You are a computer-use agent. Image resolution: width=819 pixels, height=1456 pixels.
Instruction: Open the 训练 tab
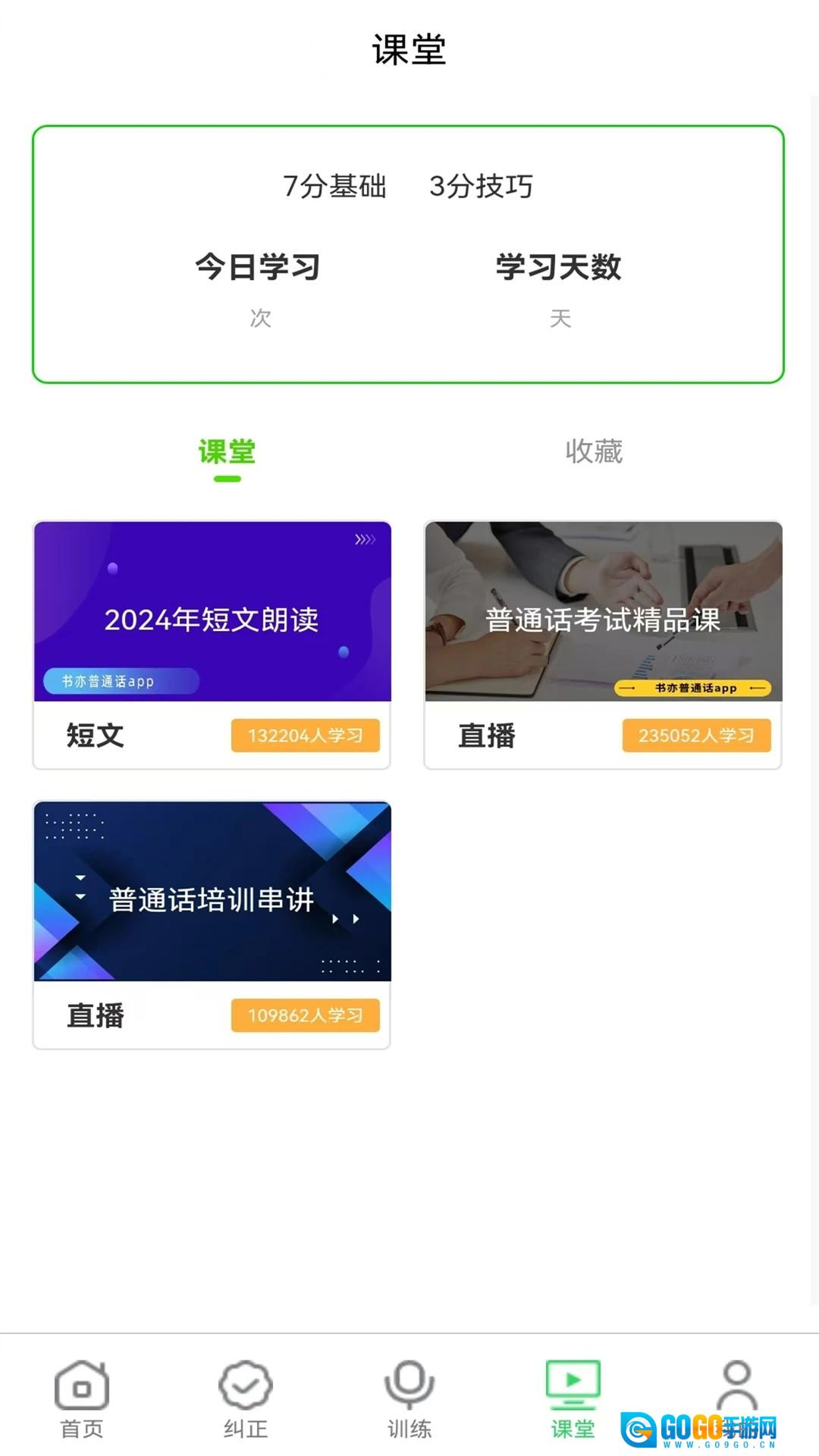tap(409, 1400)
